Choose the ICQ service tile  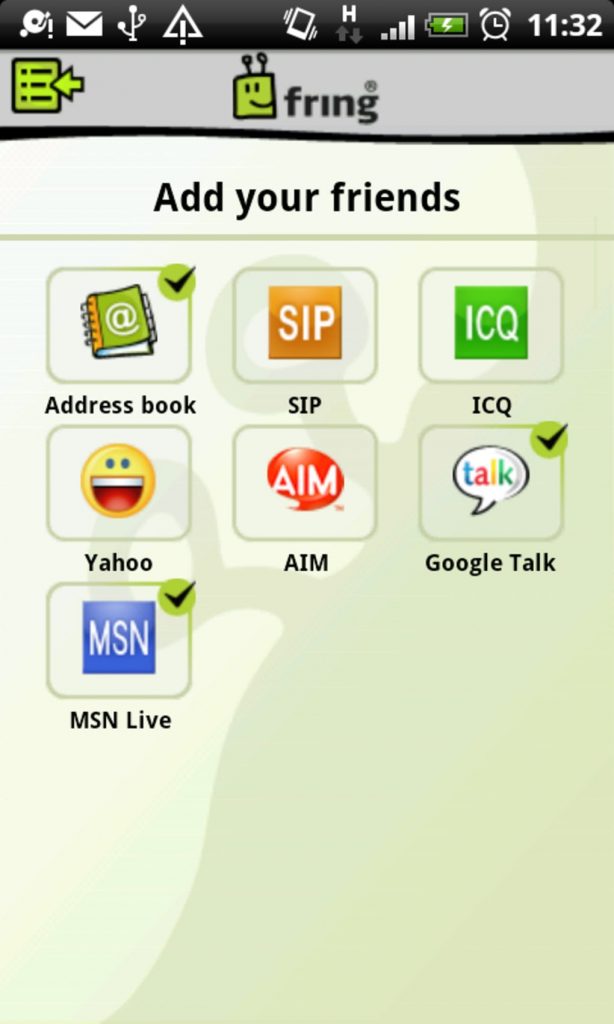click(491, 324)
